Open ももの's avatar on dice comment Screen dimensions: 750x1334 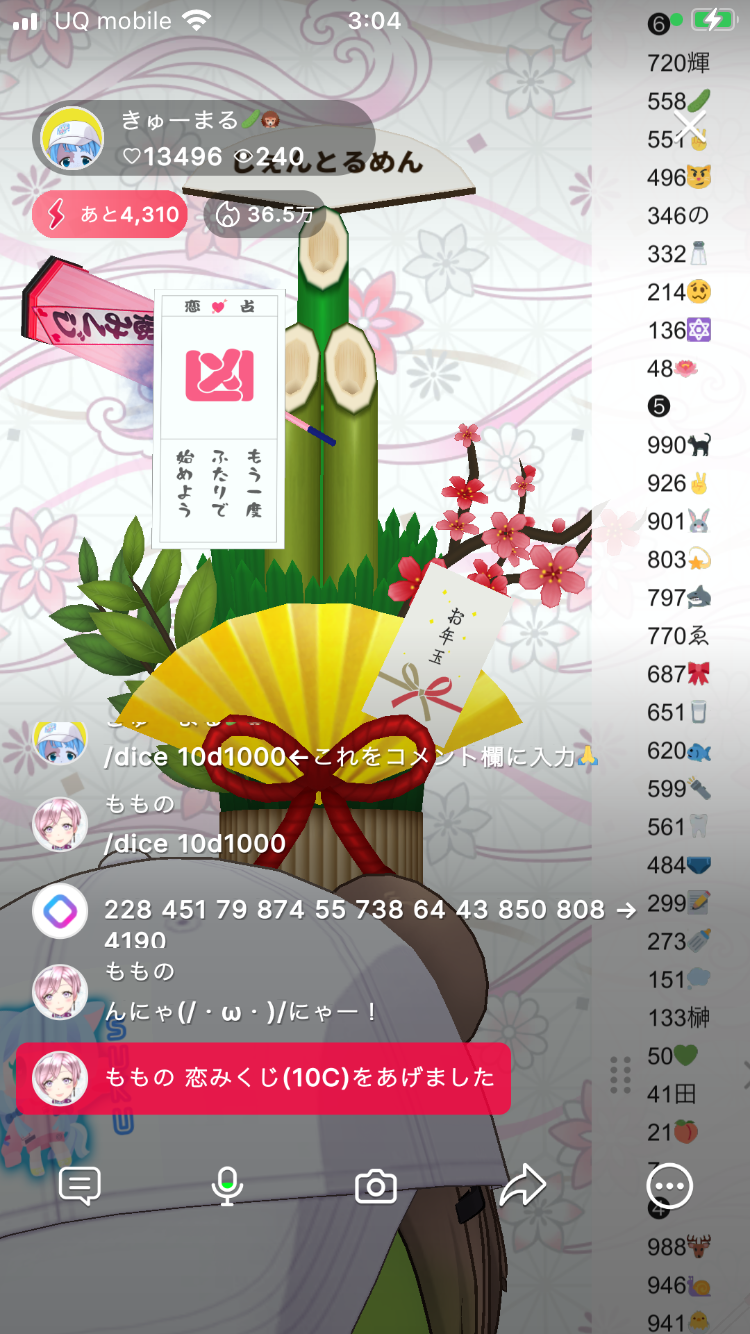(60, 825)
